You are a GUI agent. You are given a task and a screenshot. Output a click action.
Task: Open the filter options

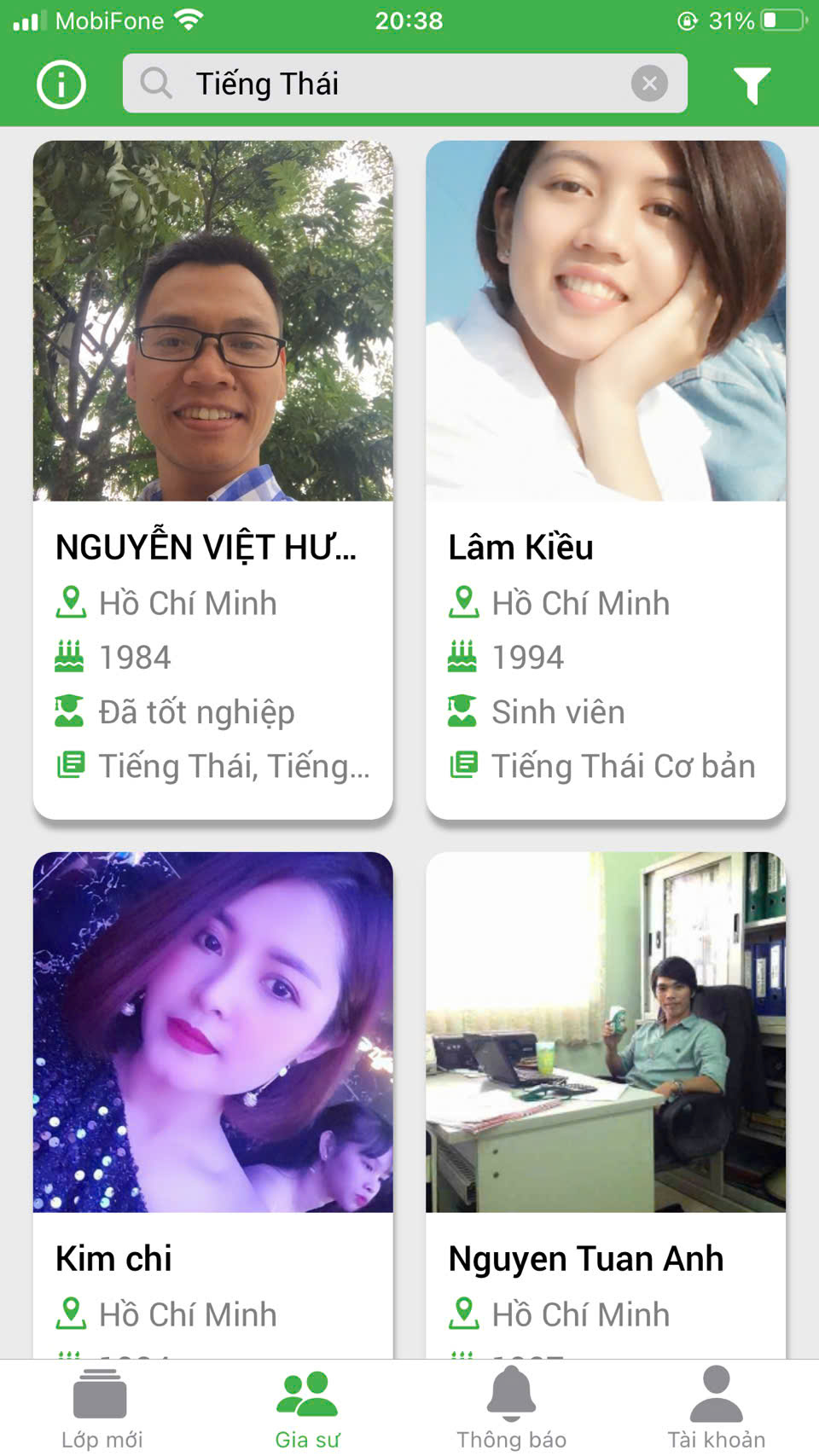(752, 84)
